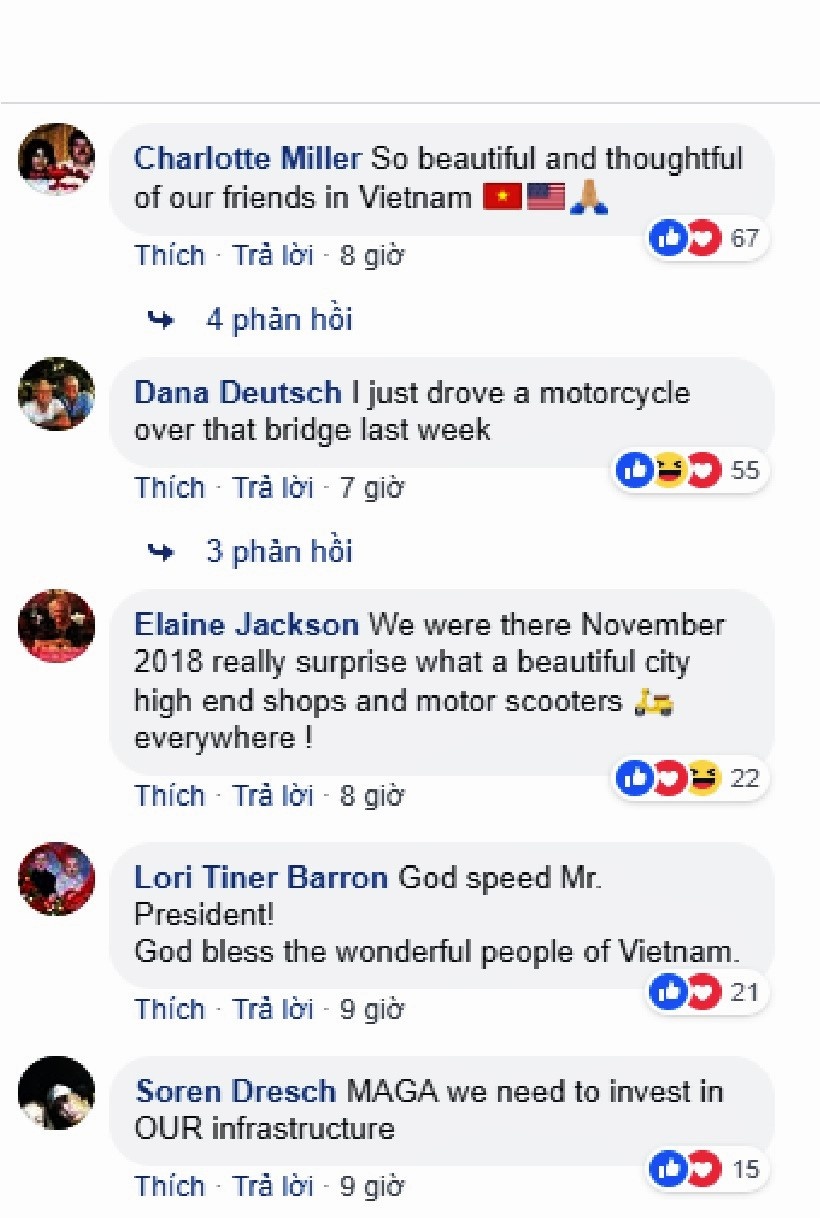Like Lori Tiner Barron's comment

pos(169,1010)
